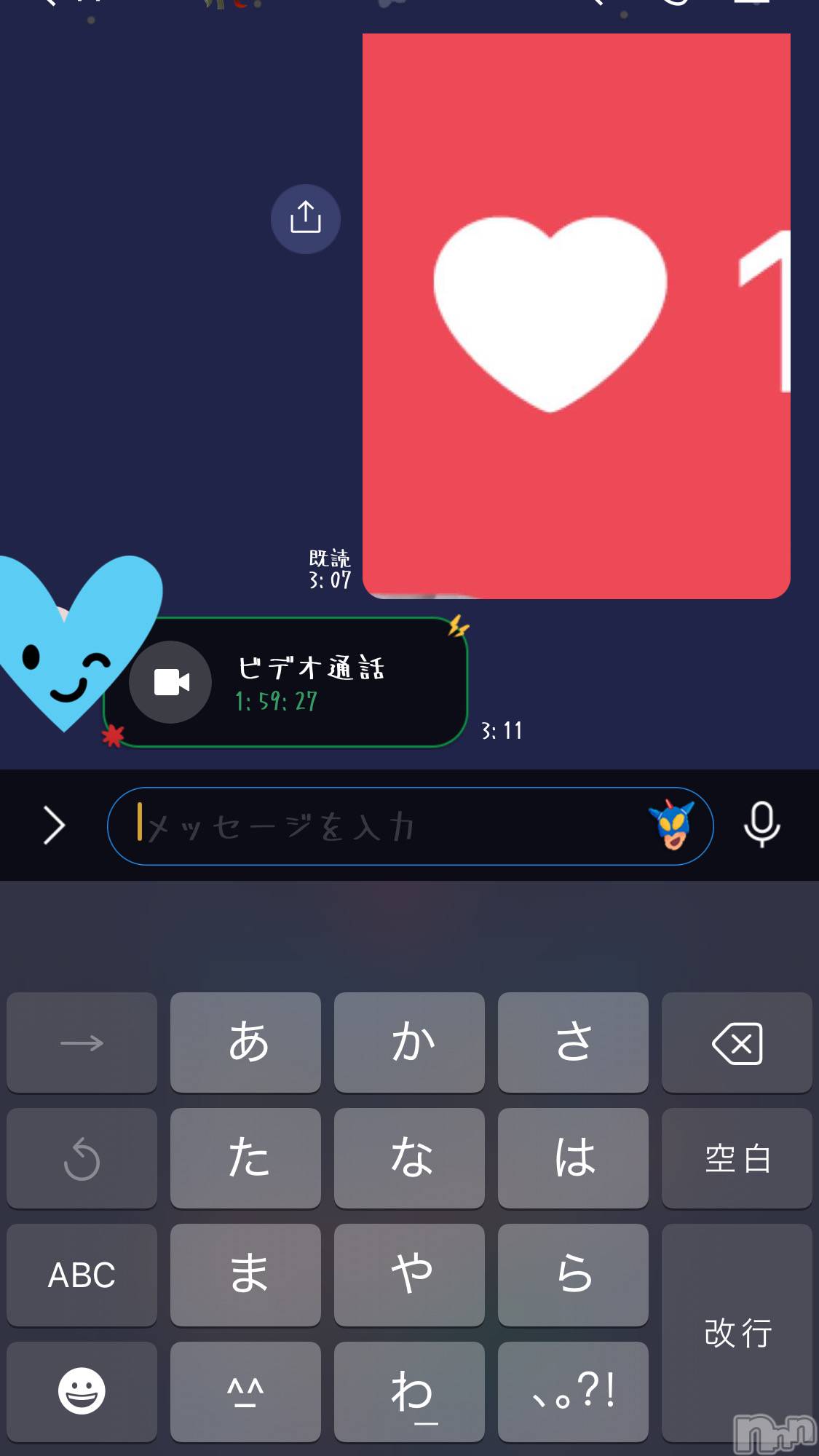Open the sticker picker in message field

pos(672,825)
